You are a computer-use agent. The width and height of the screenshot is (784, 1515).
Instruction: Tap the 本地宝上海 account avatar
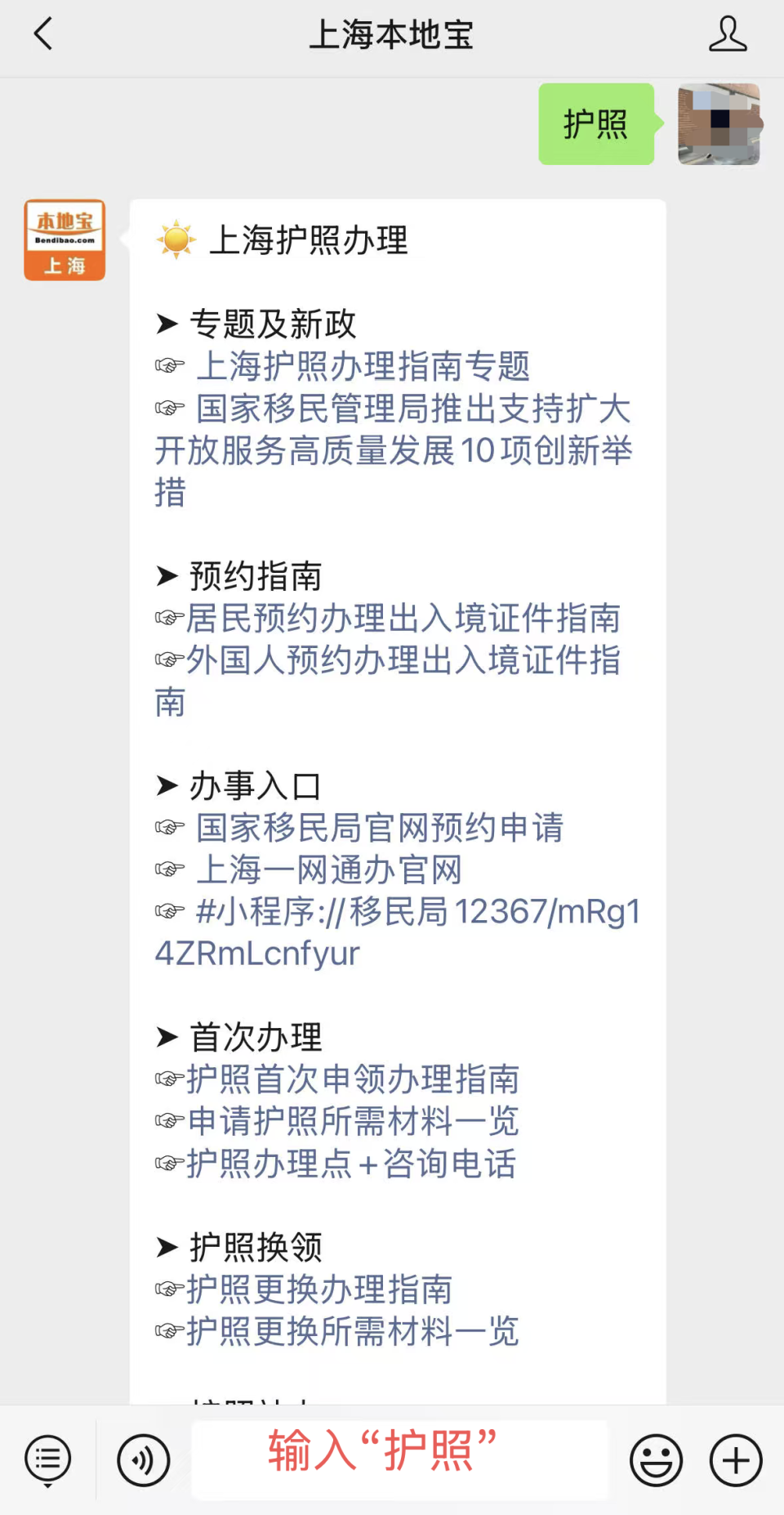pyautogui.click(x=65, y=241)
